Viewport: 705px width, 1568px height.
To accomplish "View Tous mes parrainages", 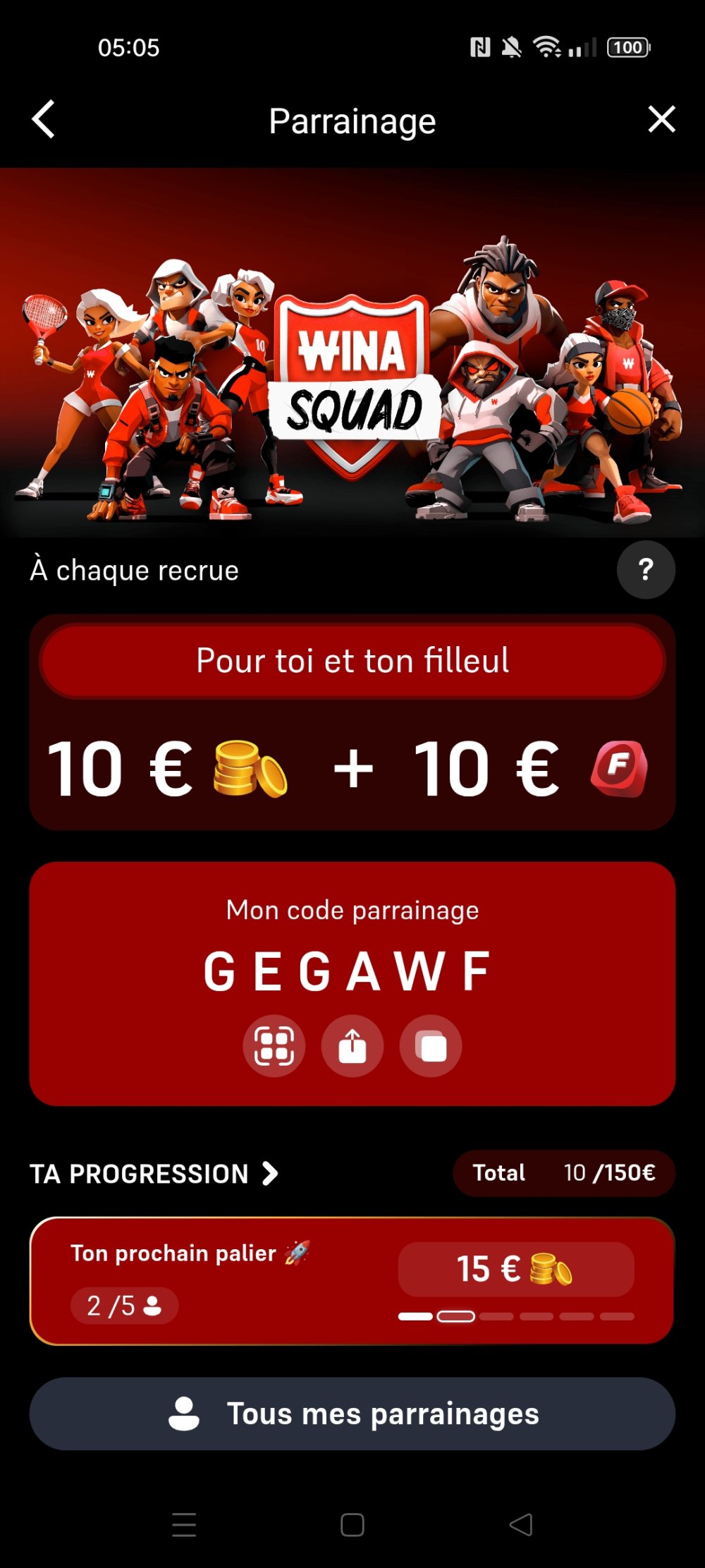I will point(352,1414).
